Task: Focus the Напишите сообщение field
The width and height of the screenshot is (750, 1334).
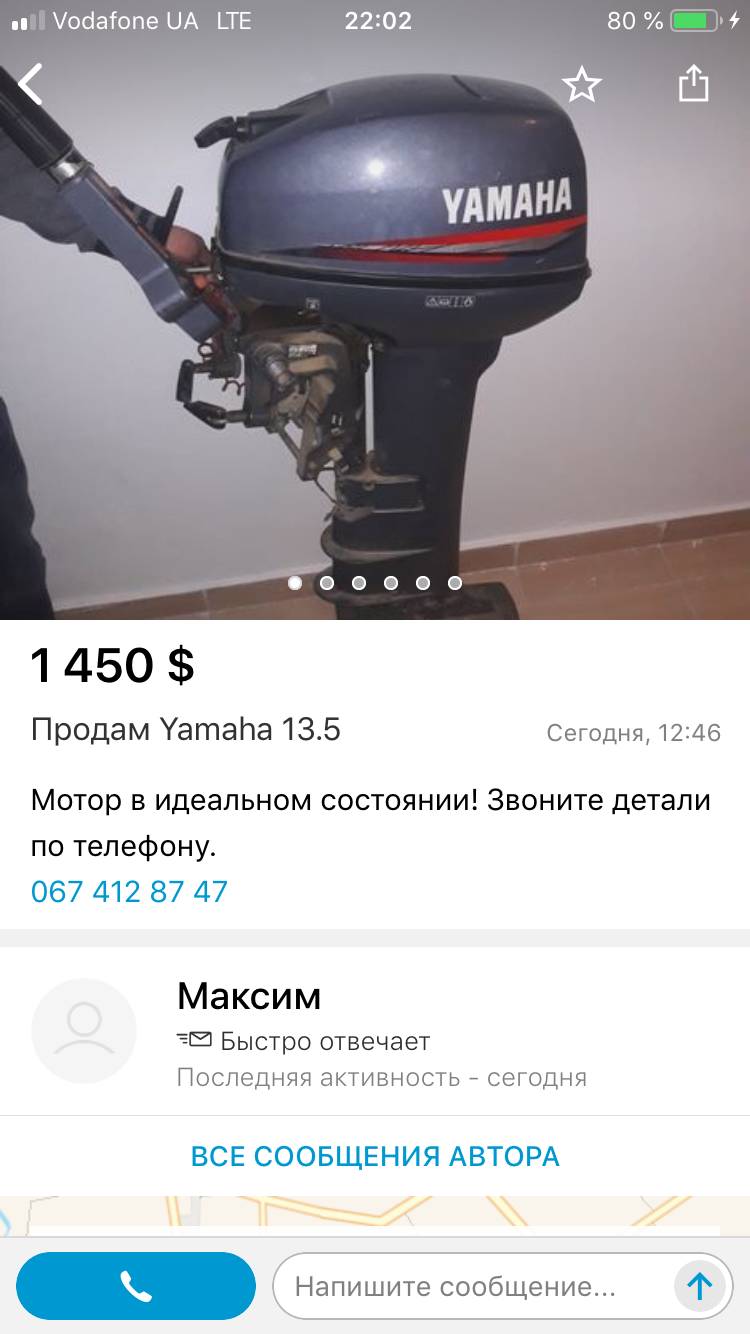Action: (470, 1286)
